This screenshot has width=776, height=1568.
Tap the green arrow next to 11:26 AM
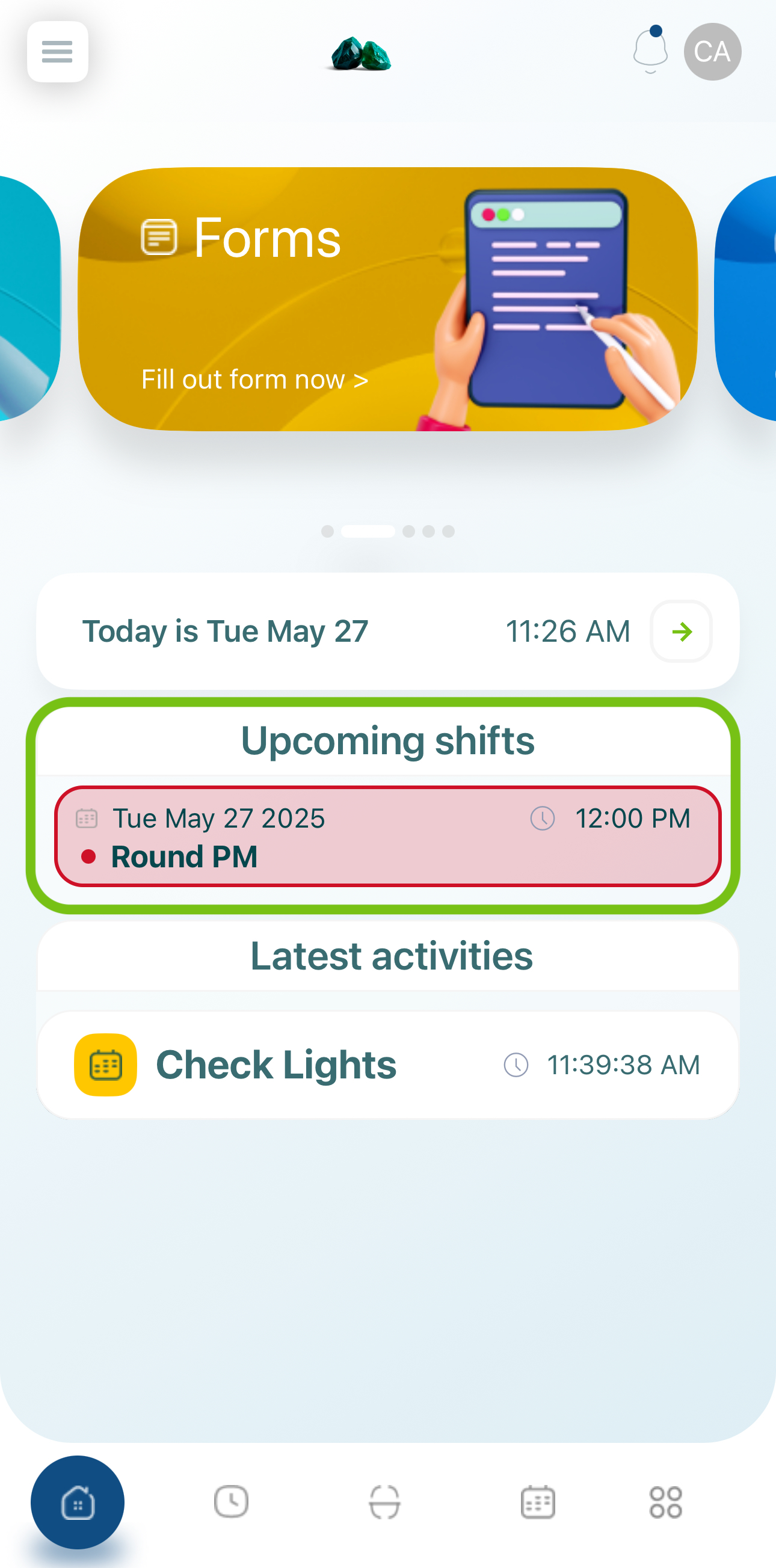point(681,631)
